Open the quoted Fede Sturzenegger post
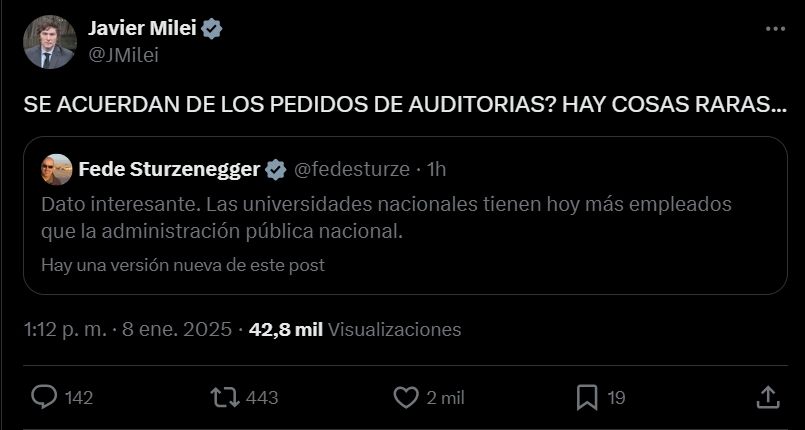The width and height of the screenshot is (805, 430). (x=400, y=218)
